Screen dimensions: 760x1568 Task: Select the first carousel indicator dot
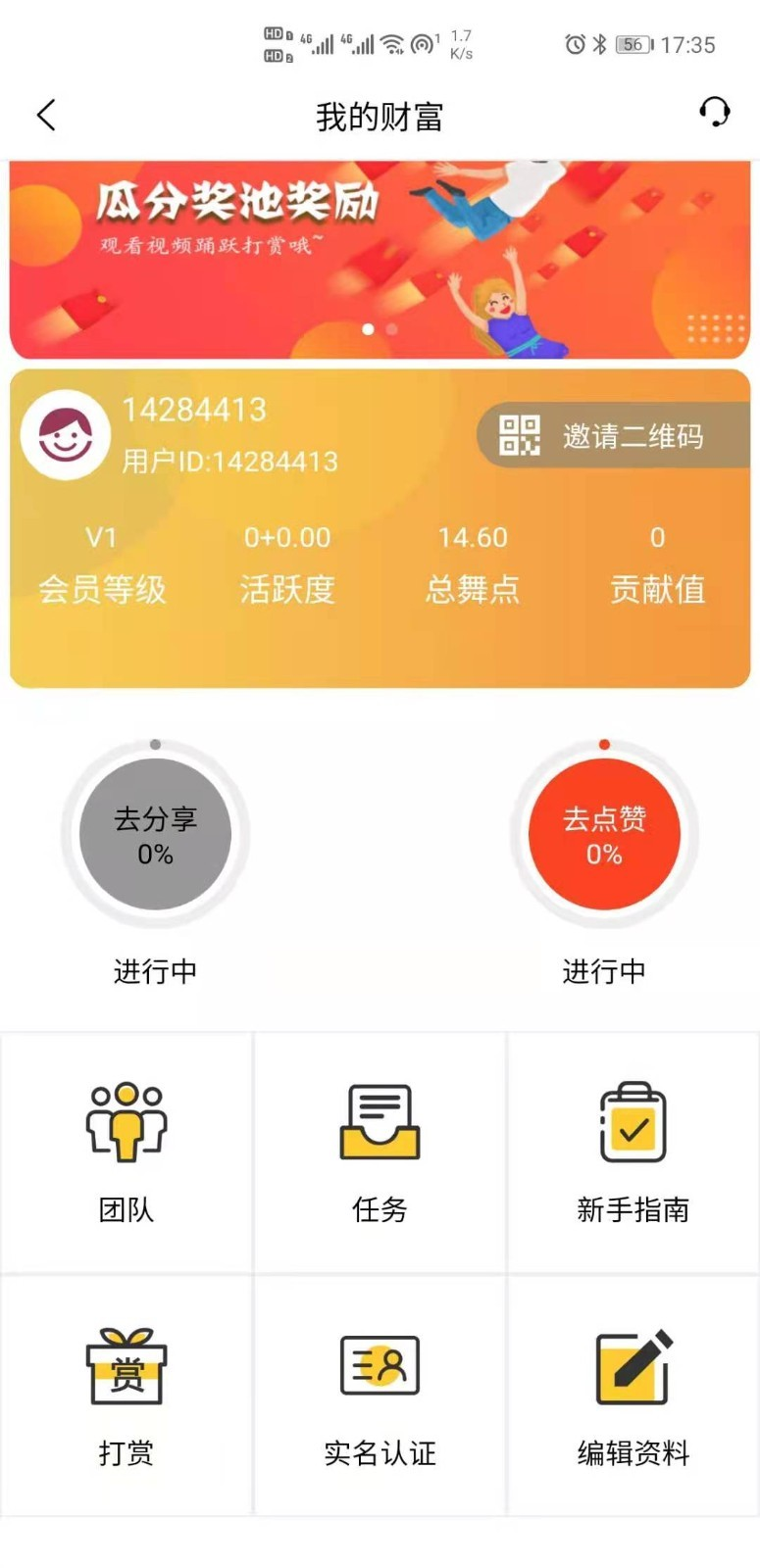pos(367,330)
